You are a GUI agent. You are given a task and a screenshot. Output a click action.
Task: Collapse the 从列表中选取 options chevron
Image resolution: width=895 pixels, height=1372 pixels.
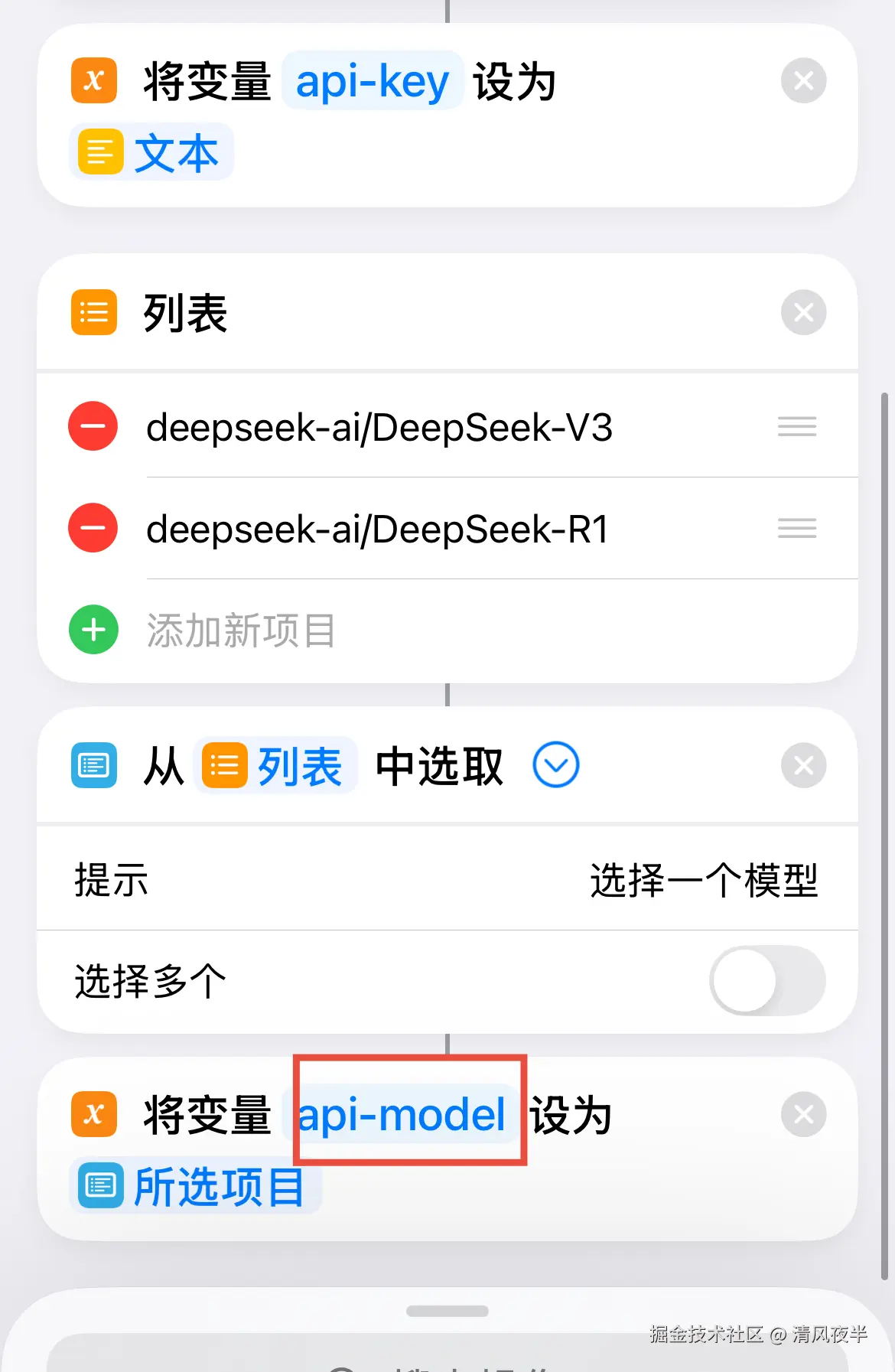coord(556,765)
